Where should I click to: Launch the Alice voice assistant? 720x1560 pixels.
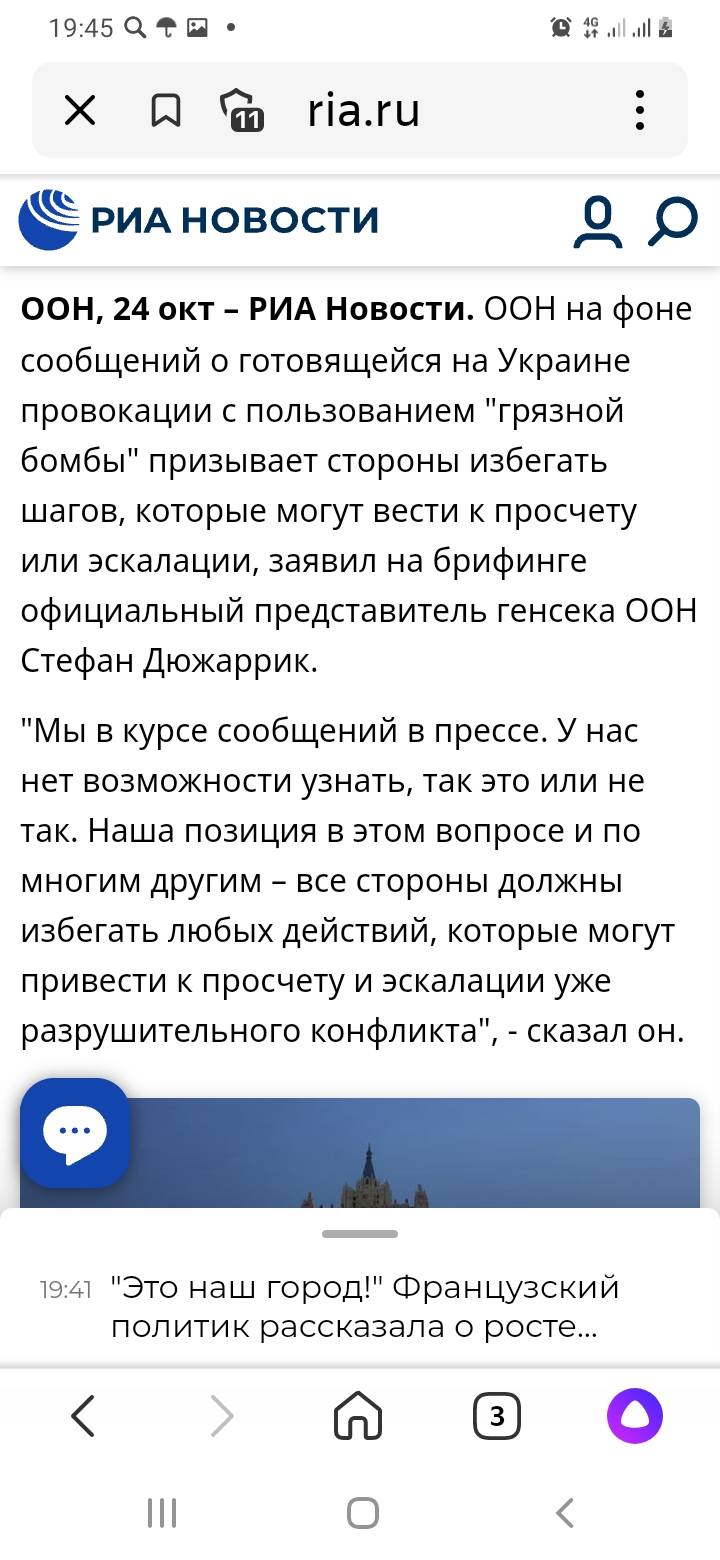(x=635, y=1416)
